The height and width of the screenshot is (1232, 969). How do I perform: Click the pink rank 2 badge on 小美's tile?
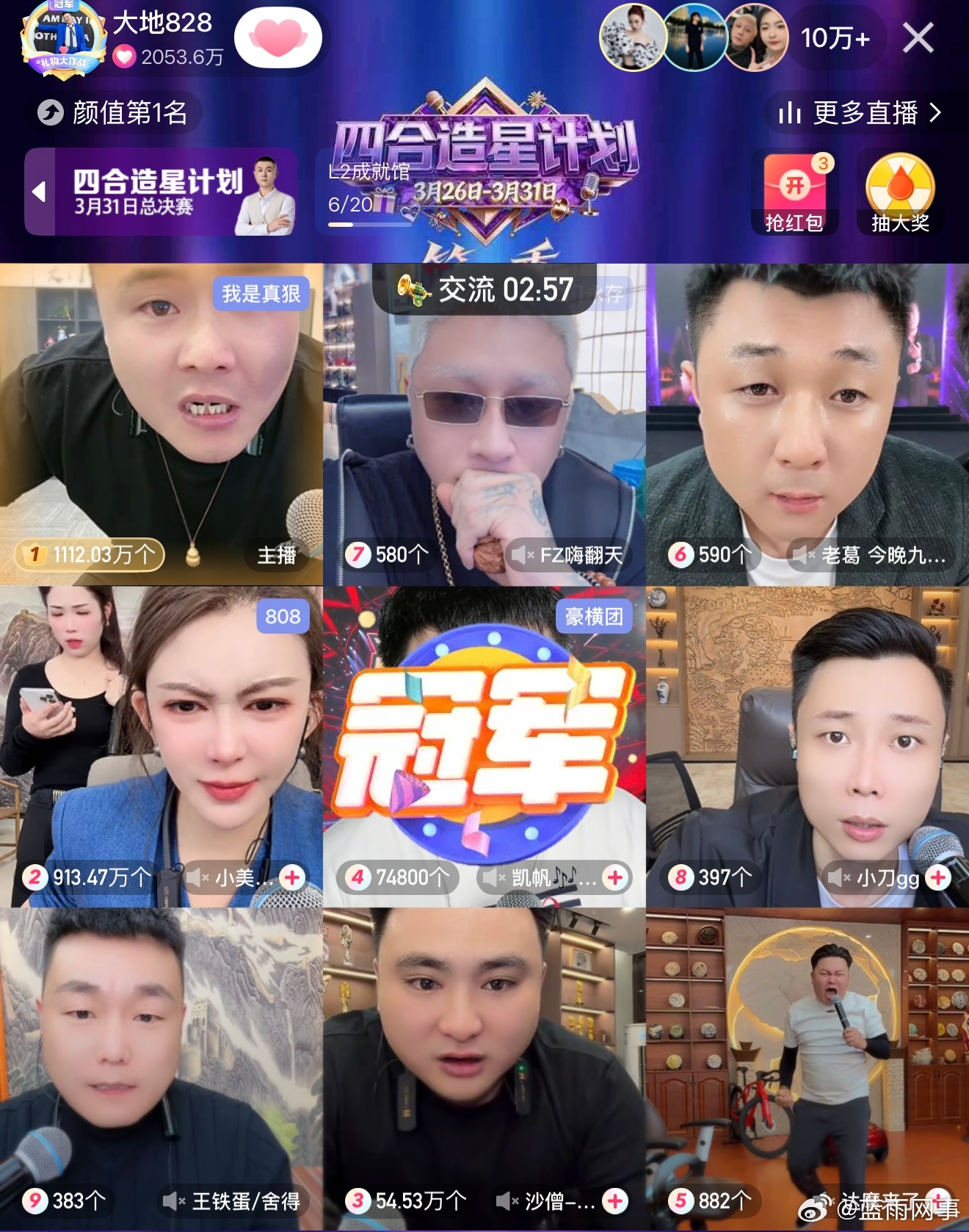(x=35, y=877)
